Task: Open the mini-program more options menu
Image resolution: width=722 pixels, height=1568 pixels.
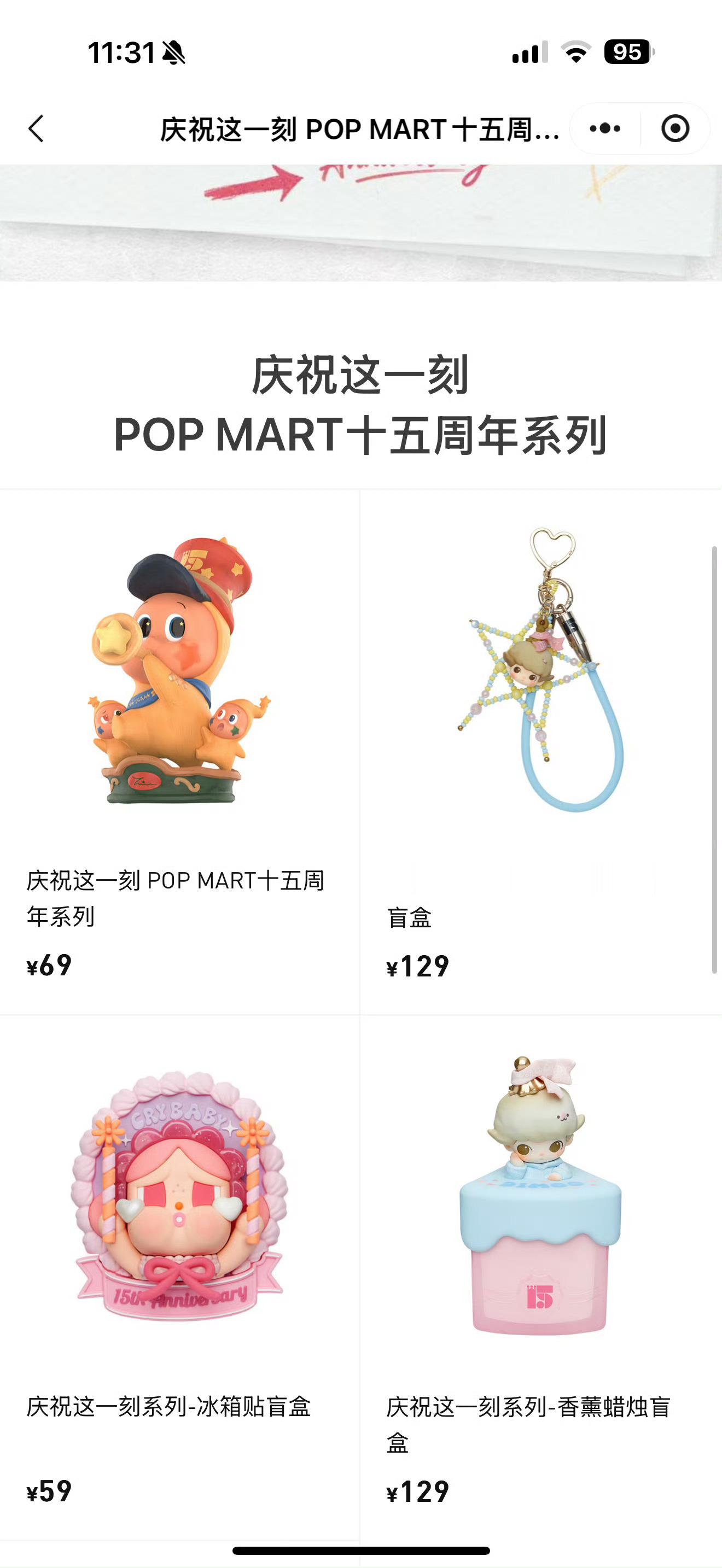Action: click(604, 128)
